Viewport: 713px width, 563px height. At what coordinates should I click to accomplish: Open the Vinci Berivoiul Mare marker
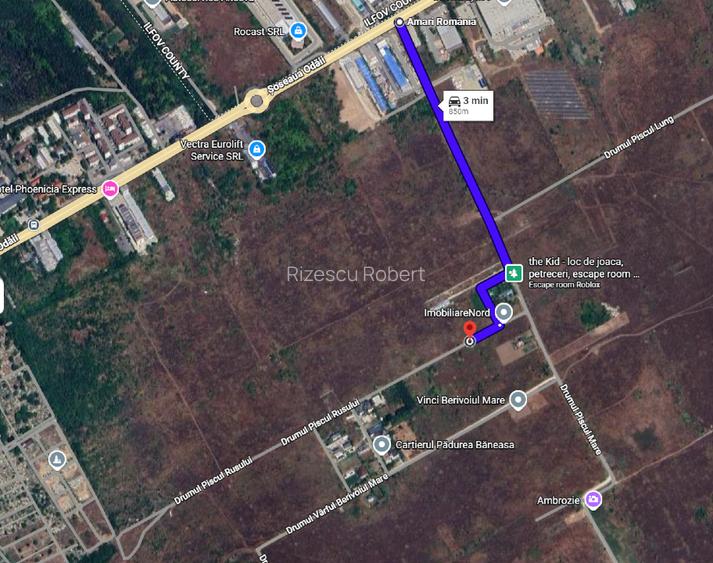pos(518,400)
